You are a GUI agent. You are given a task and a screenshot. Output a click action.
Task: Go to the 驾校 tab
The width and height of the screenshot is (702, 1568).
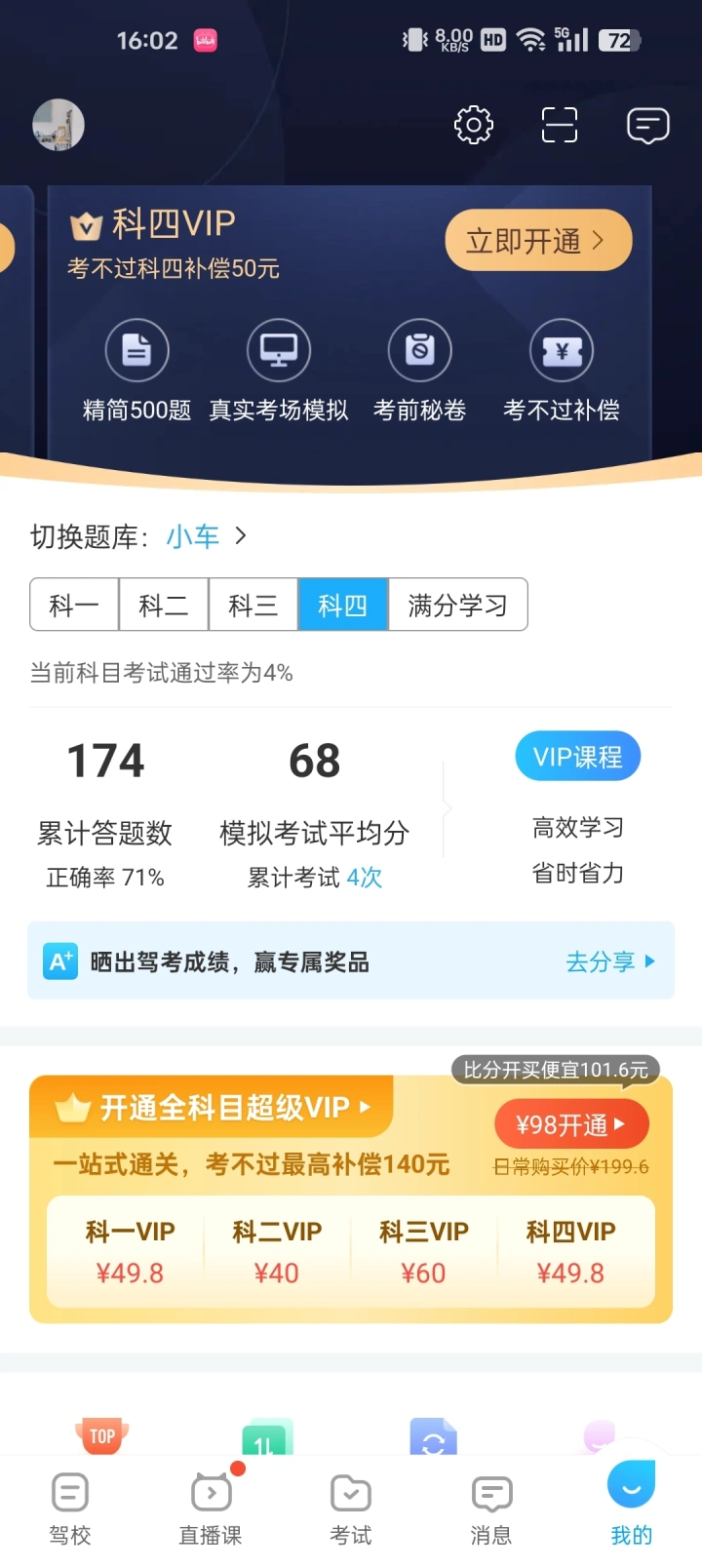click(x=70, y=1509)
